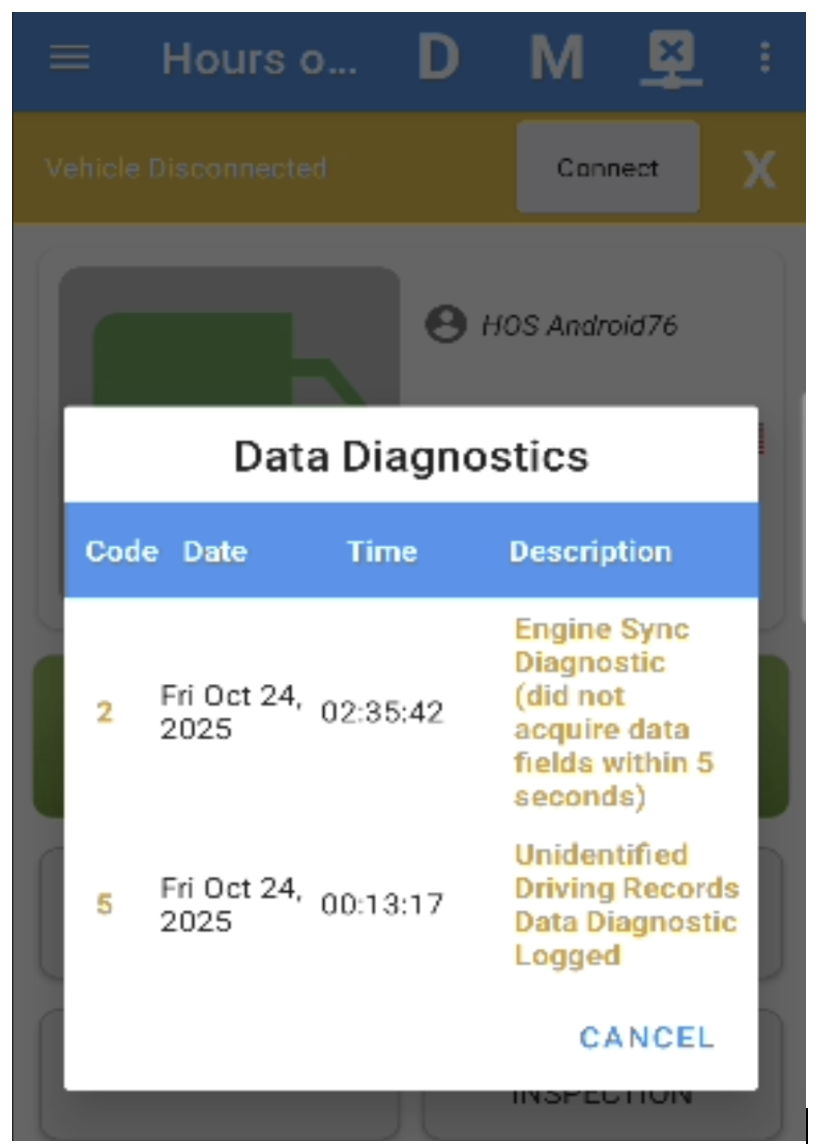Close the Vehicle Disconnected banner
This screenshot has width=818, height=1146.
click(x=759, y=169)
